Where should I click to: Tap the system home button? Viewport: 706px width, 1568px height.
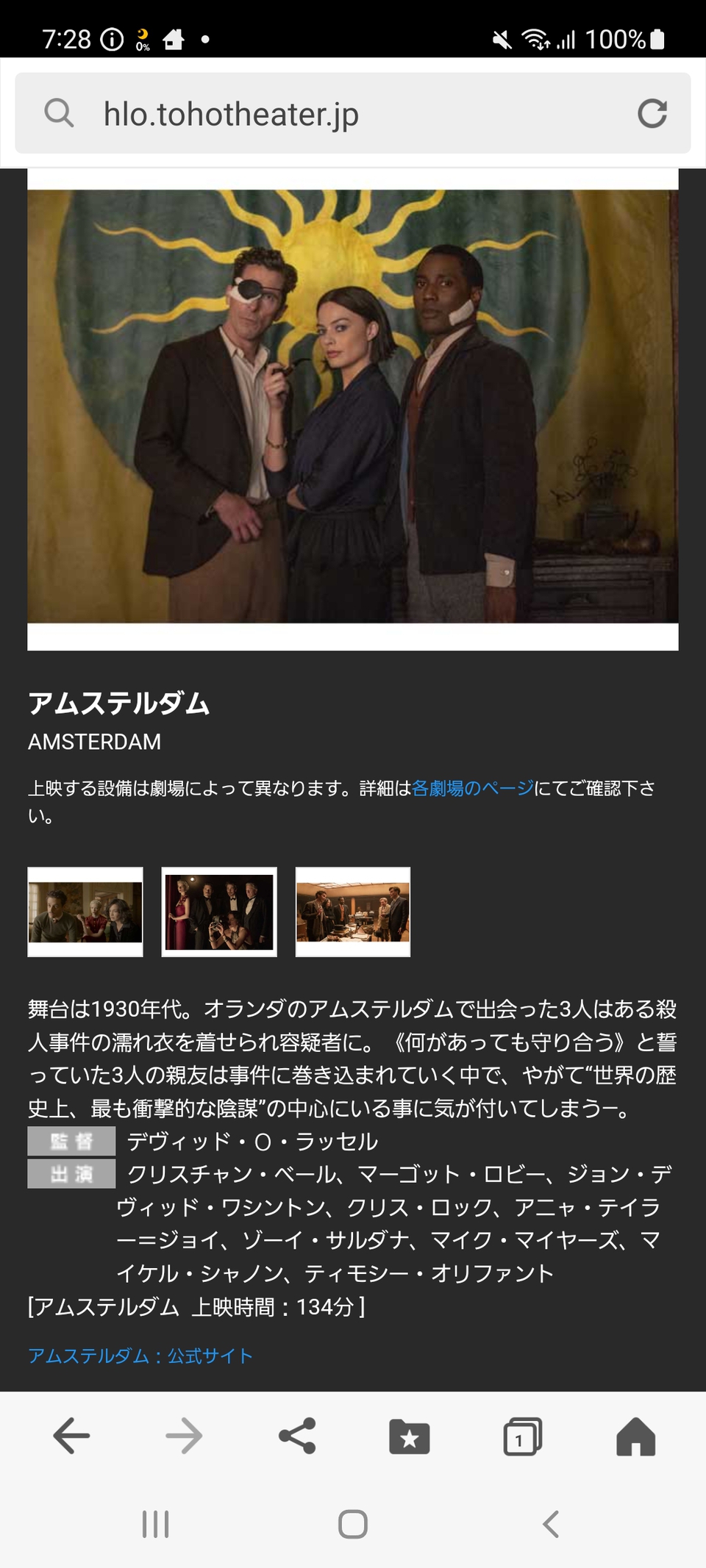coord(353,1524)
